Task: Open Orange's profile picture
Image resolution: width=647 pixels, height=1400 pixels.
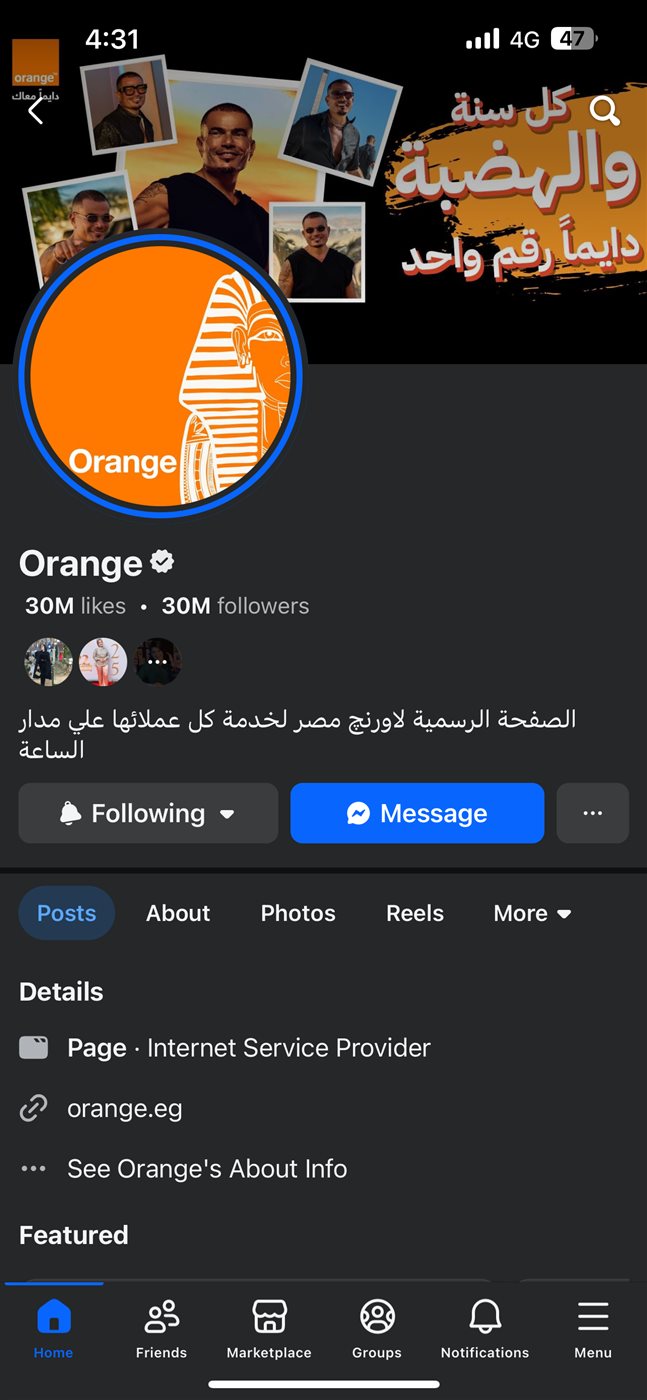Action: pyautogui.click(x=160, y=375)
